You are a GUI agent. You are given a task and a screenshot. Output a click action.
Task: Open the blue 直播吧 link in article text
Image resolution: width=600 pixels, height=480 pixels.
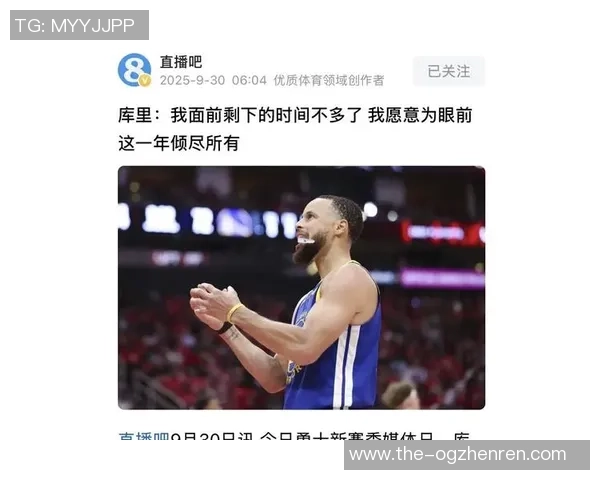(144, 438)
